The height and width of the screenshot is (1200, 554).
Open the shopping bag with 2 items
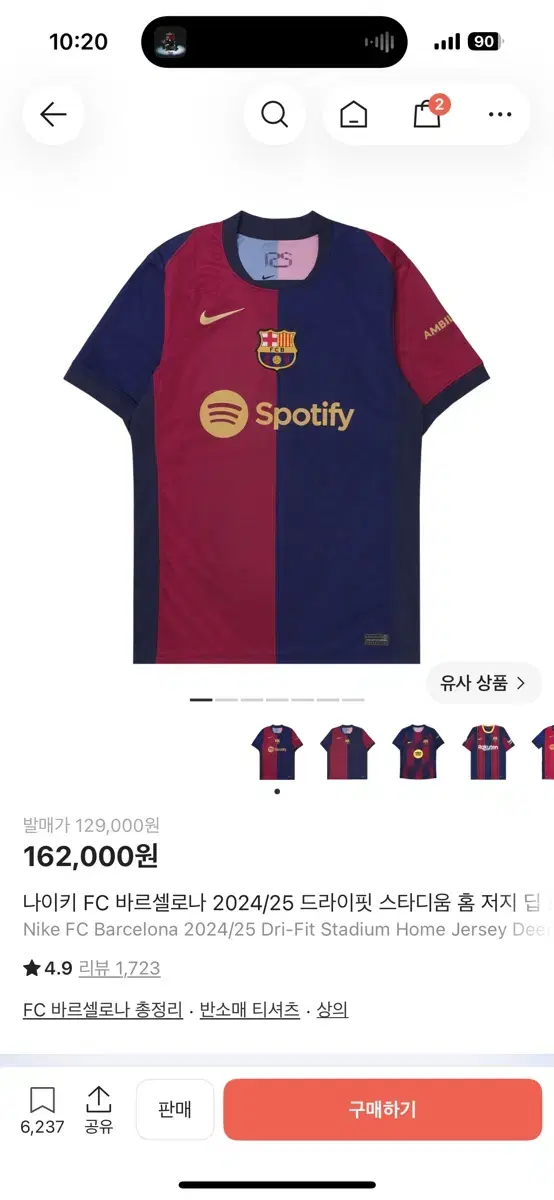[428, 113]
